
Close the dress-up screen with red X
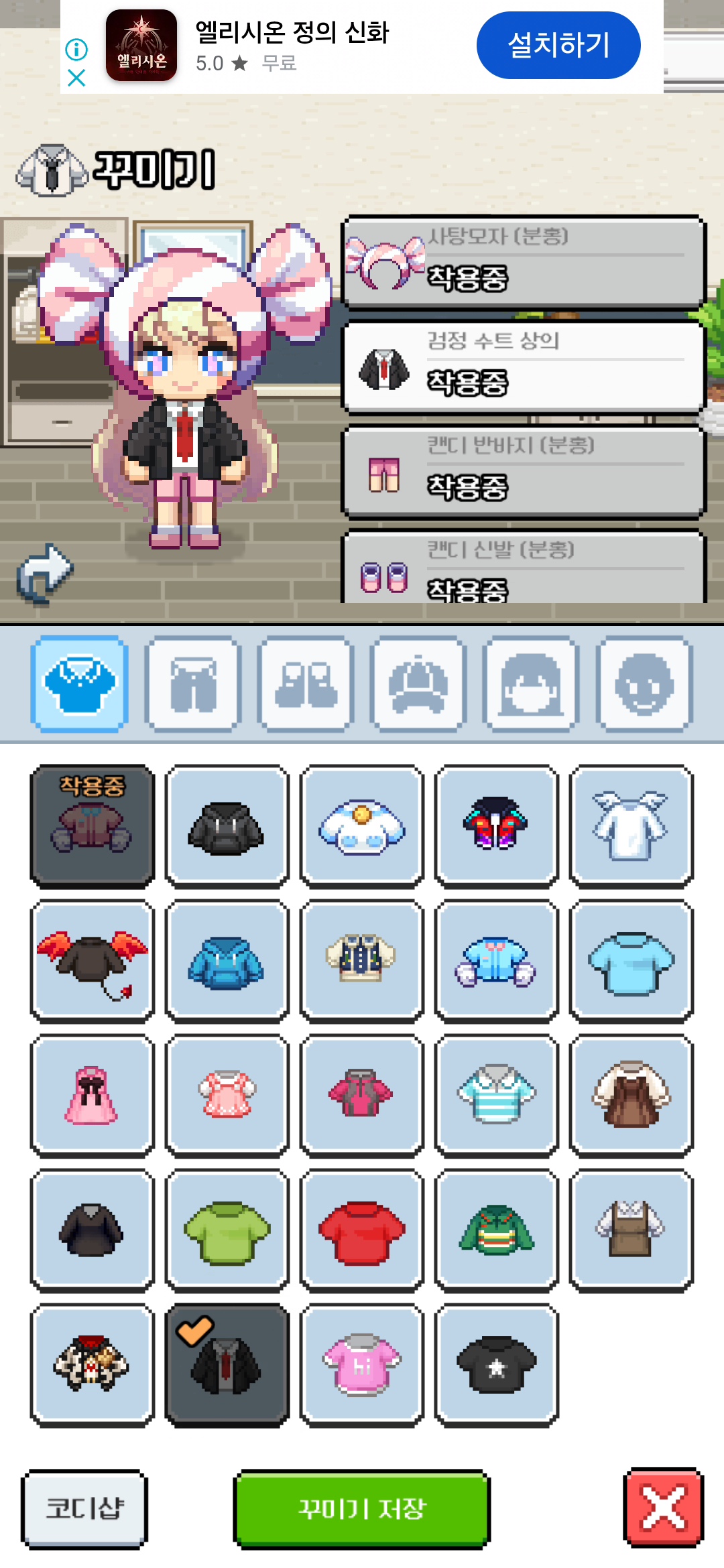coord(664,1508)
